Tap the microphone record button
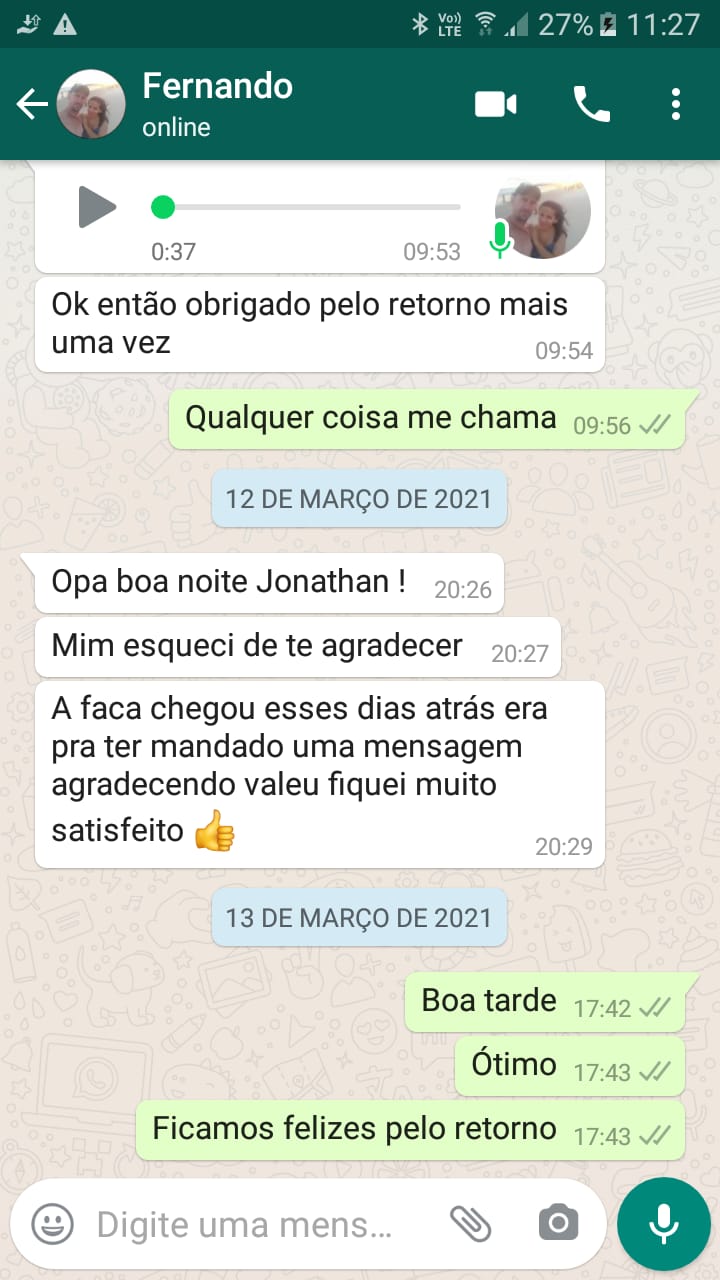This screenshot has width=720, height=1280. pos(663,1223)
